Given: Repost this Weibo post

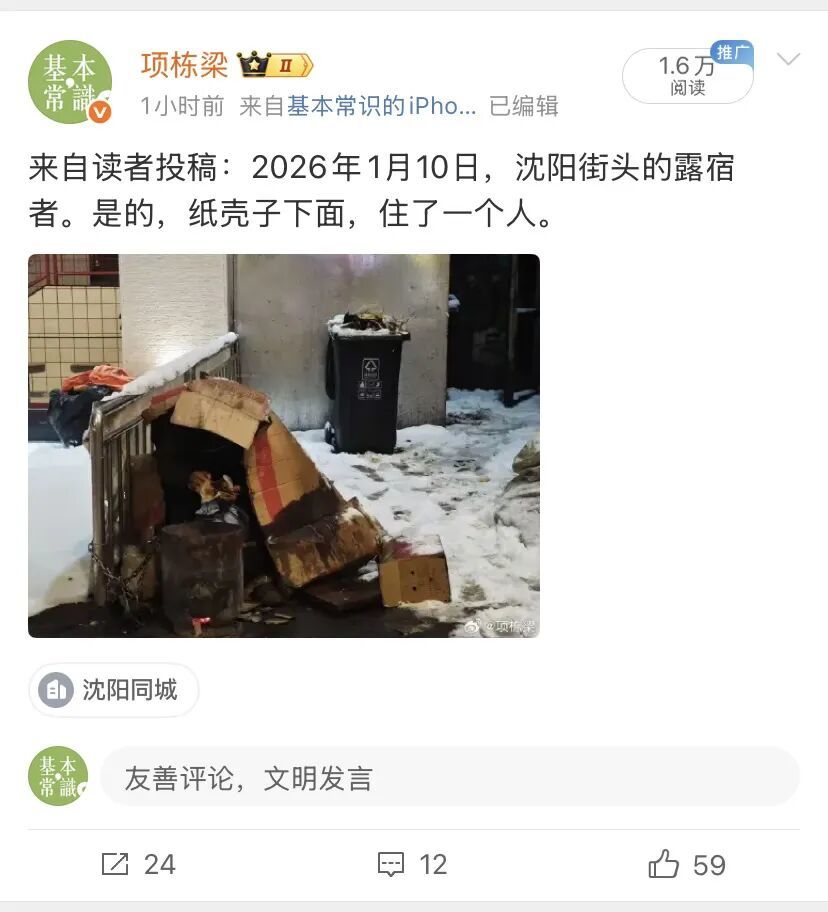Looking at the screenshot, I should pos(139,864).
